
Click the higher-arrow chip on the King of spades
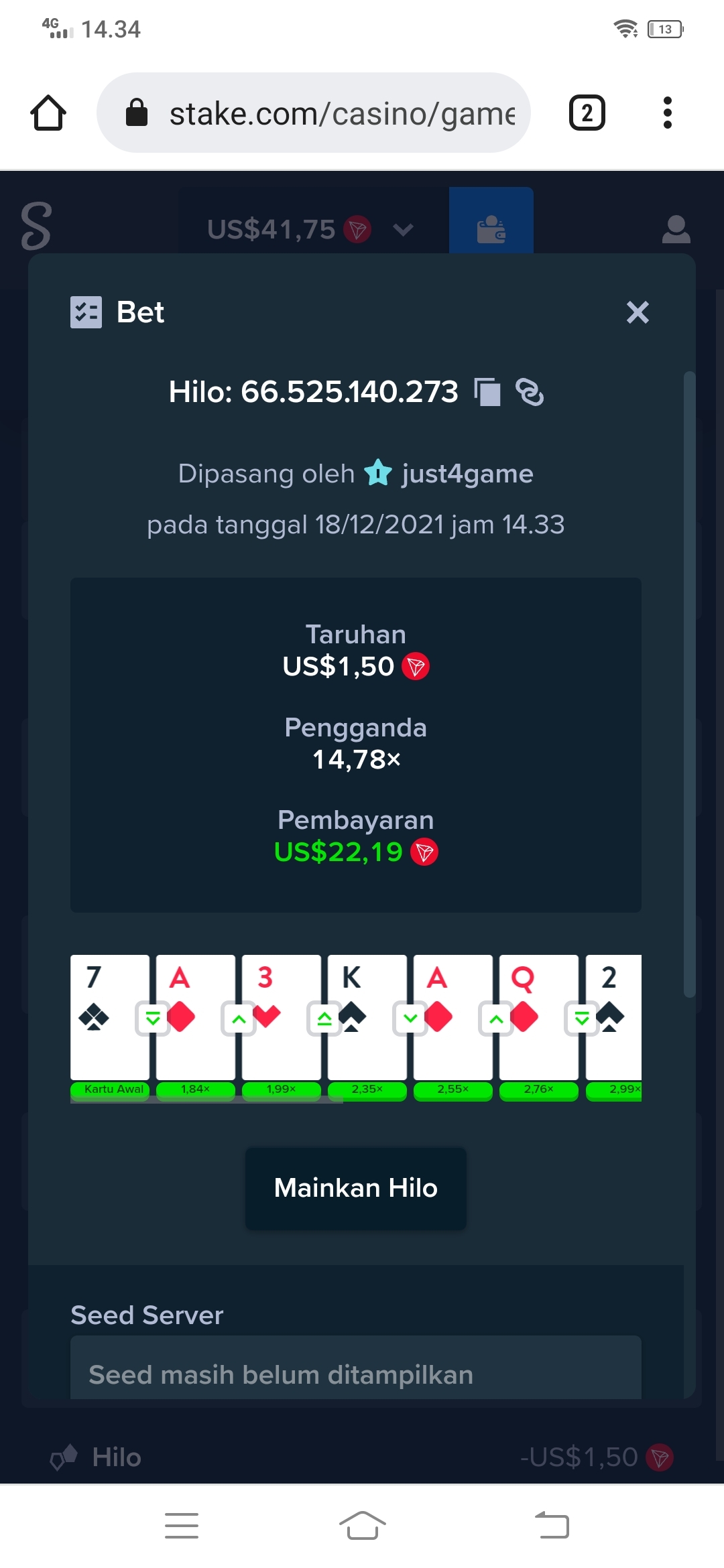click(x=323, y=1017)
